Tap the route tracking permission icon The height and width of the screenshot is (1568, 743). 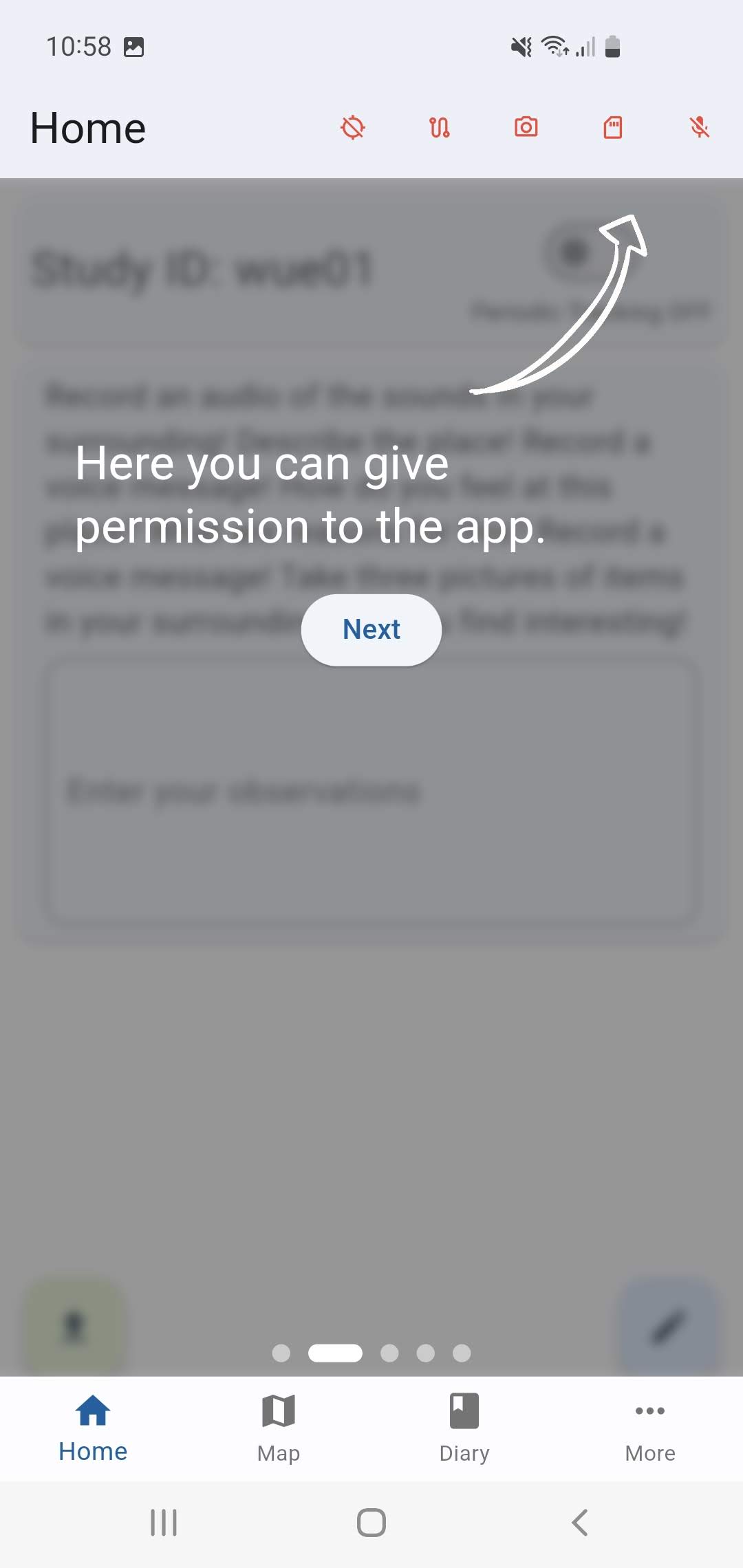pos(440,127)
